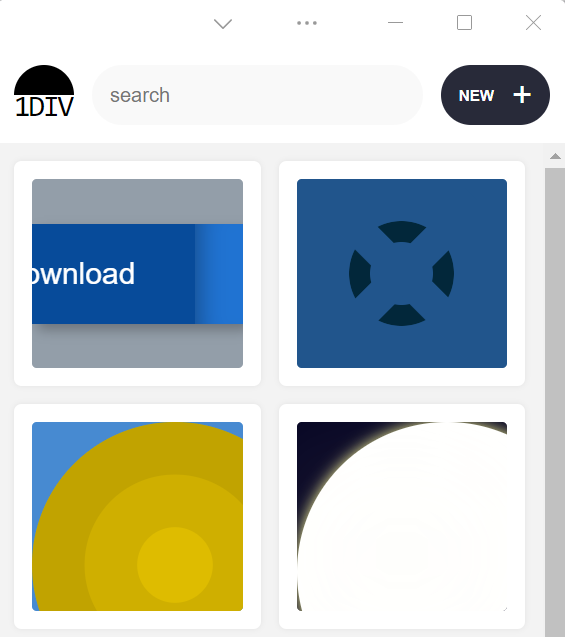The width and height of the screenshot is (565, 637).
Task: Click the scrollbar up arrow
Action: pos(555,156)
